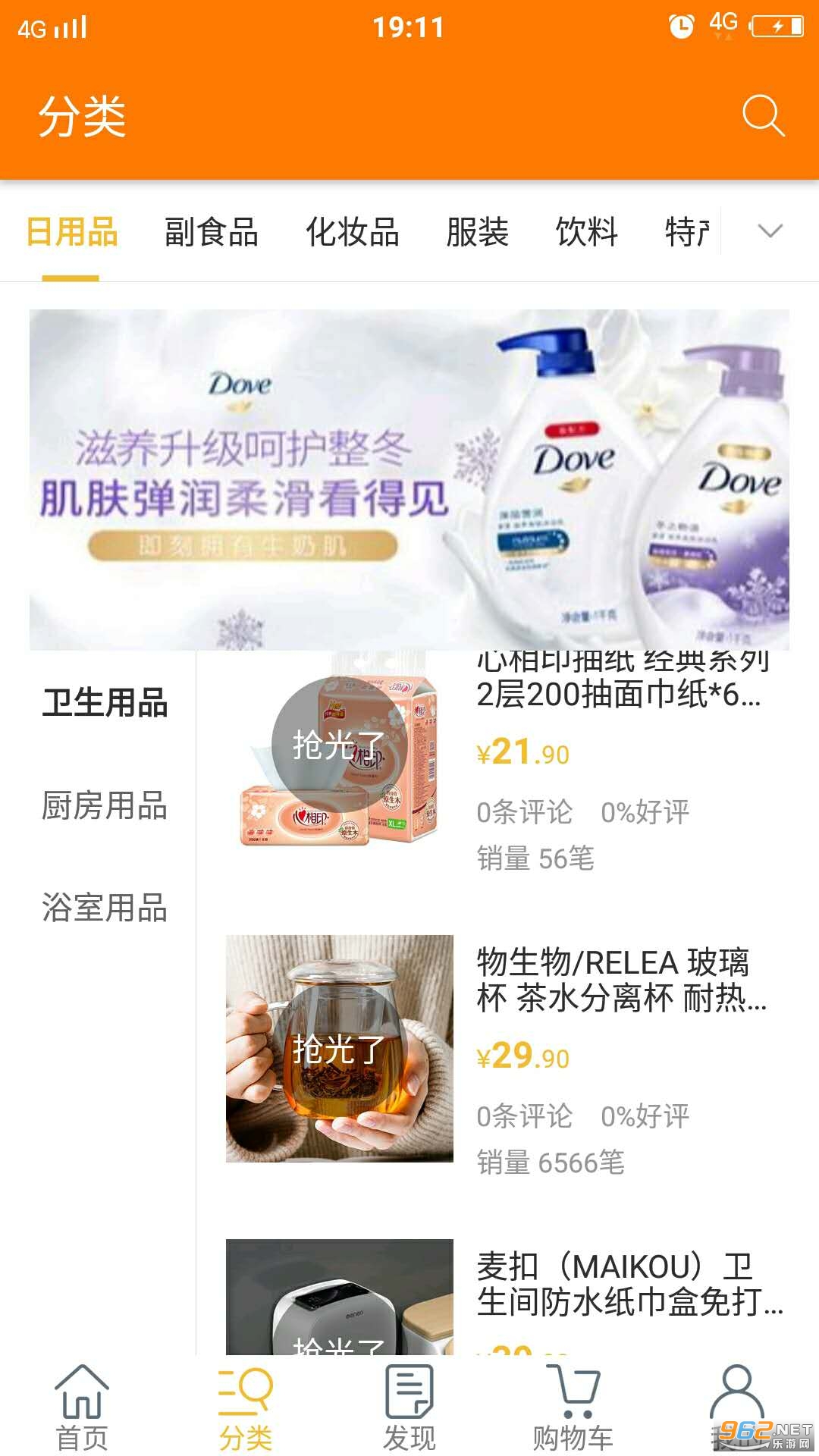Open the search icon in the header
The width and height of the screenshot is (819, 1456).
pos(762,116)
